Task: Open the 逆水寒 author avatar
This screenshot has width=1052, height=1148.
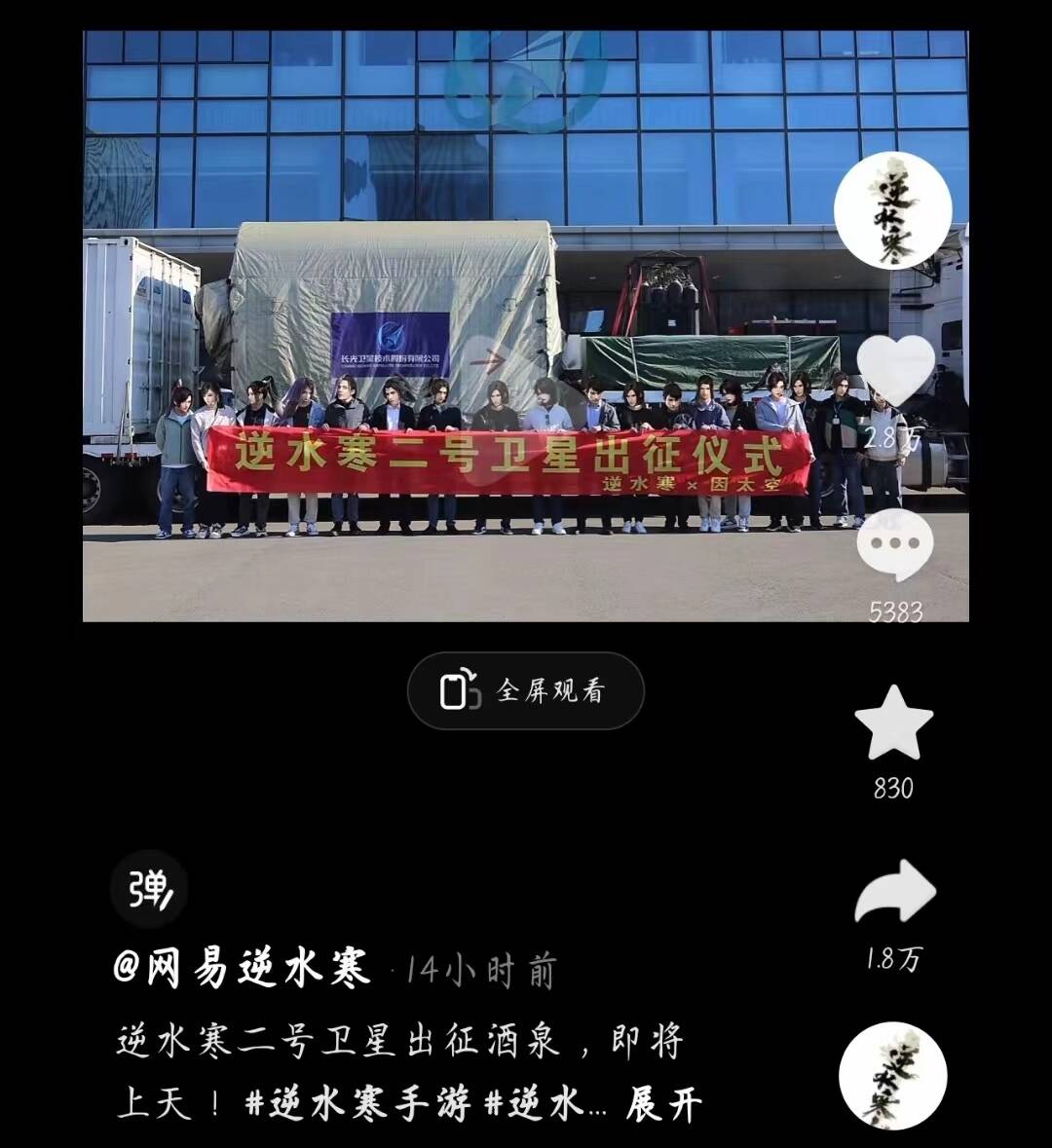Action: point(892,211)
